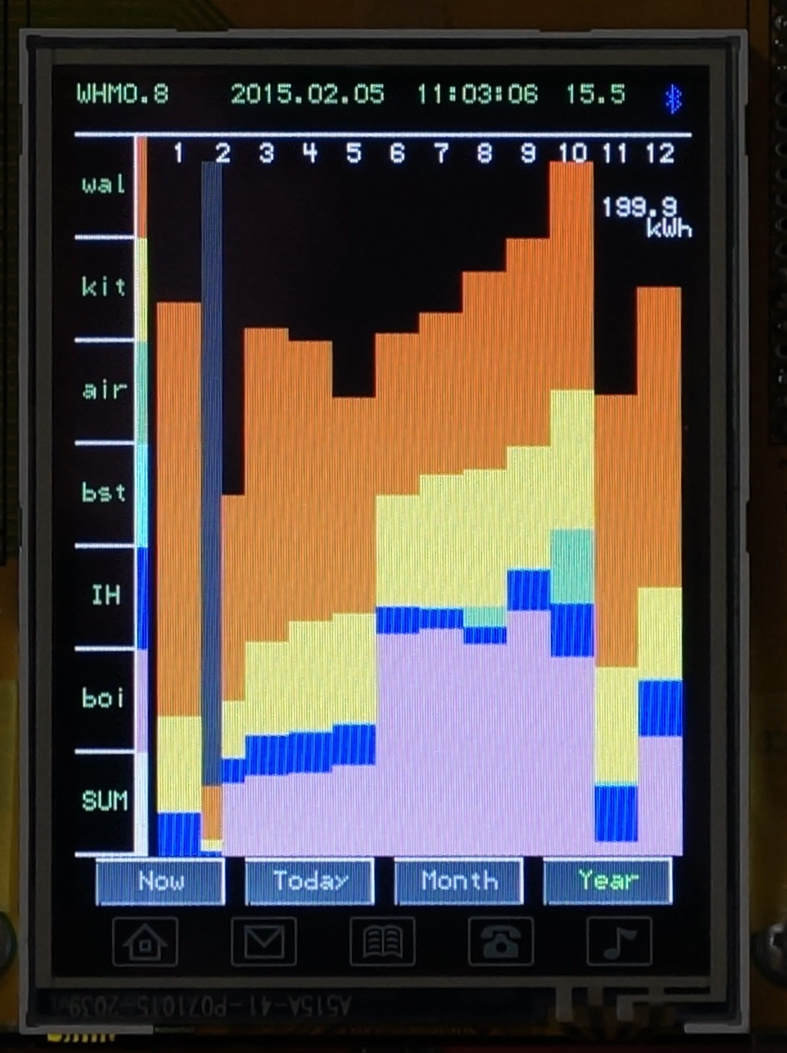Select the Today view
The height and width of the screenshot is (1053, 787).
click(x=309, y=881)
